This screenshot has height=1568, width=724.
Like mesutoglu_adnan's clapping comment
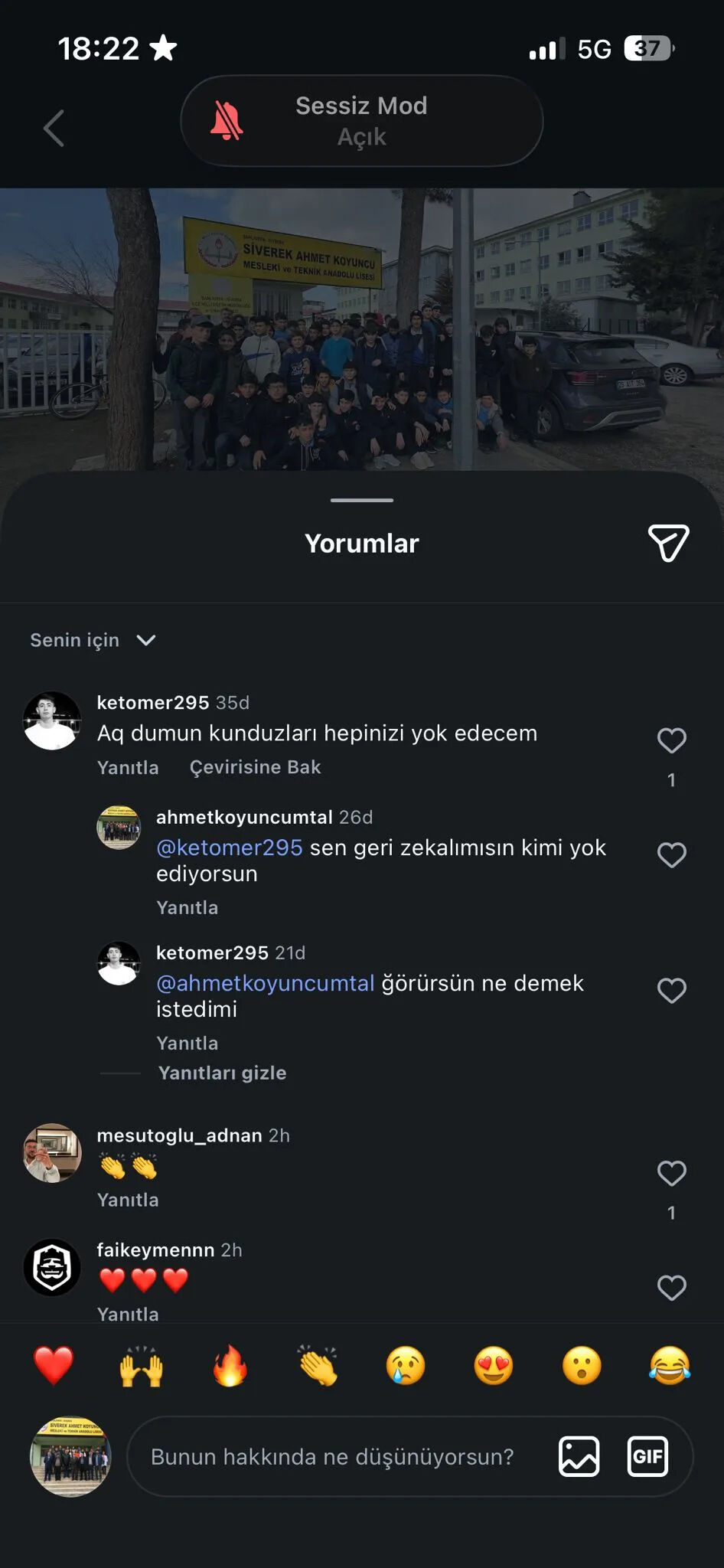(671, 1173)
